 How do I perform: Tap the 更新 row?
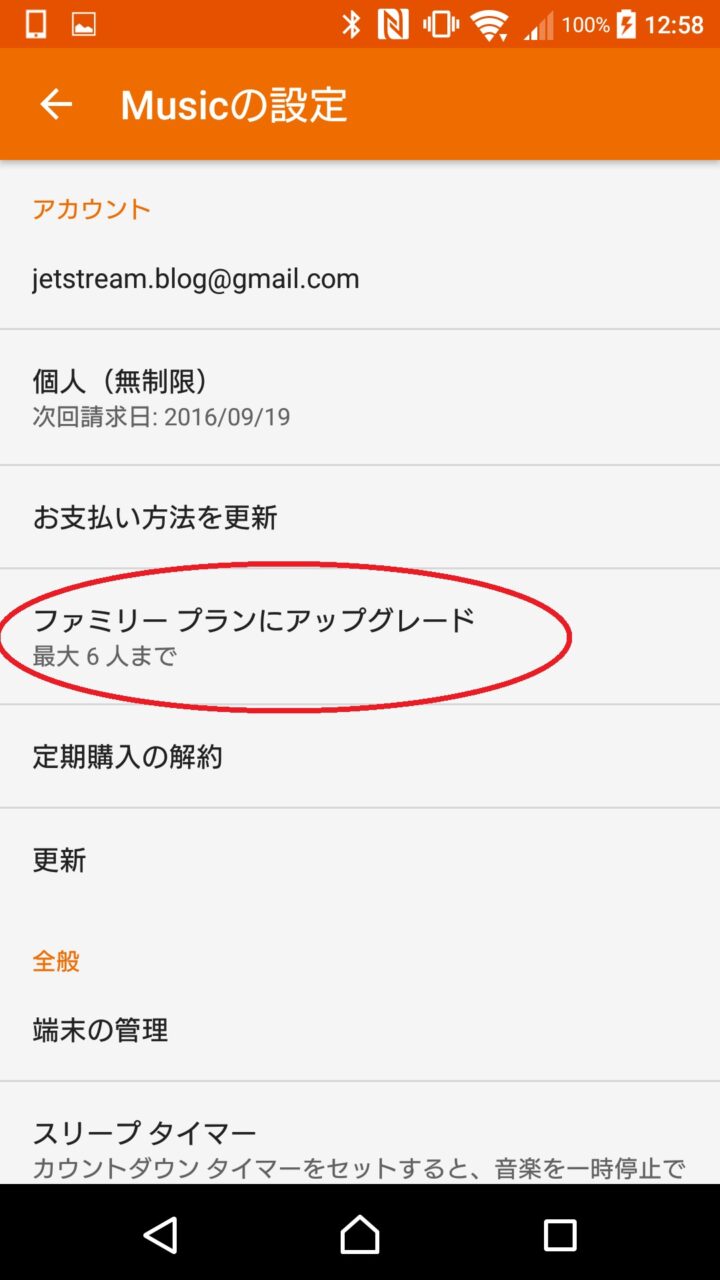tap(360, 860)
